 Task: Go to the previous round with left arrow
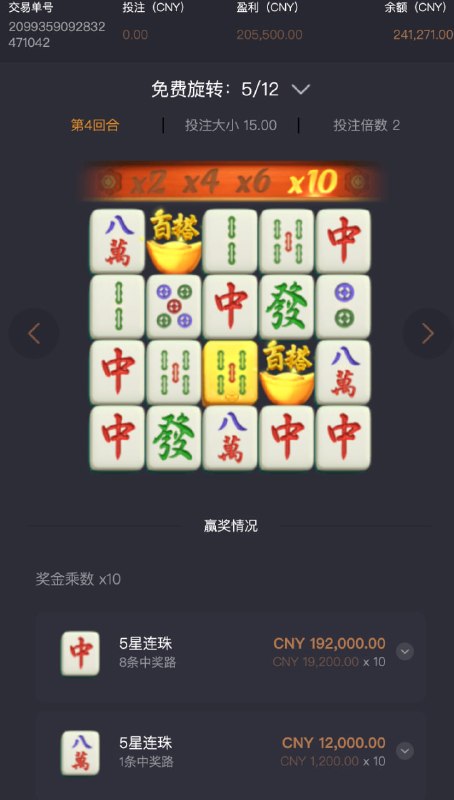(x=34, y=334)
